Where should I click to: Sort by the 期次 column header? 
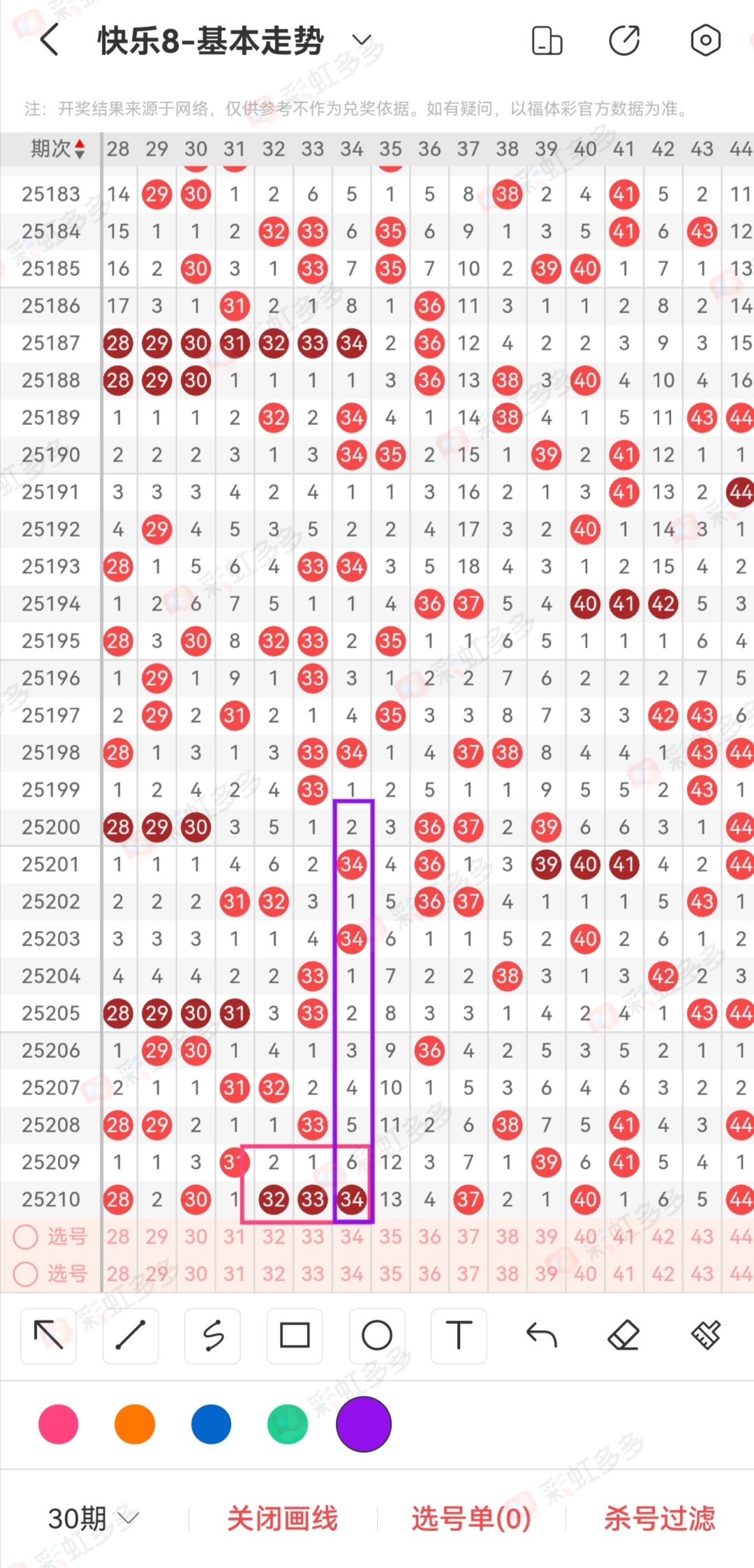(x=57, y=149)
